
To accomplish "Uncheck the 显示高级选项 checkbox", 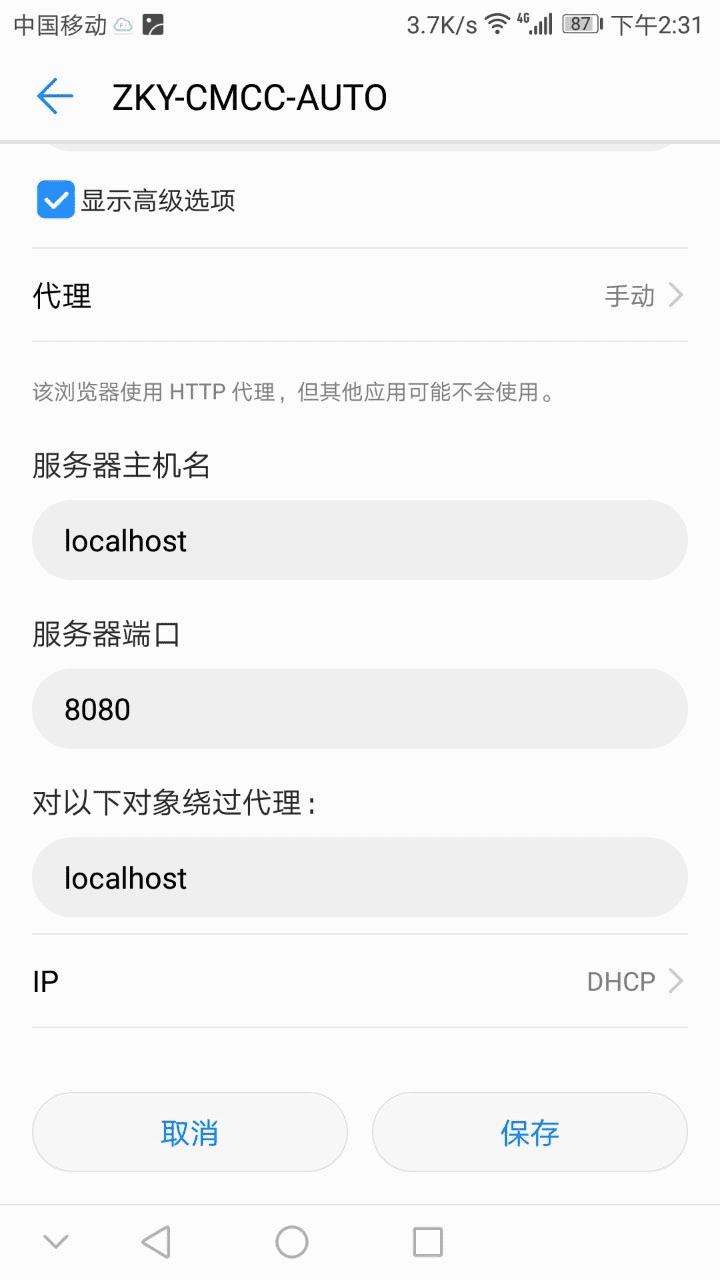I will 56,200.
